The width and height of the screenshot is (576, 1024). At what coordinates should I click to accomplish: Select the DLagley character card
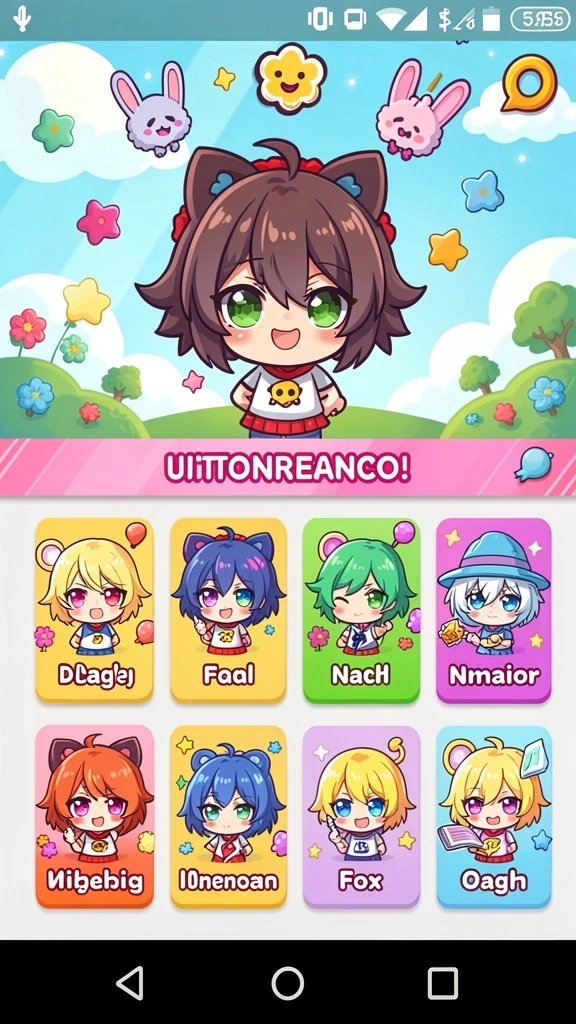95,610
